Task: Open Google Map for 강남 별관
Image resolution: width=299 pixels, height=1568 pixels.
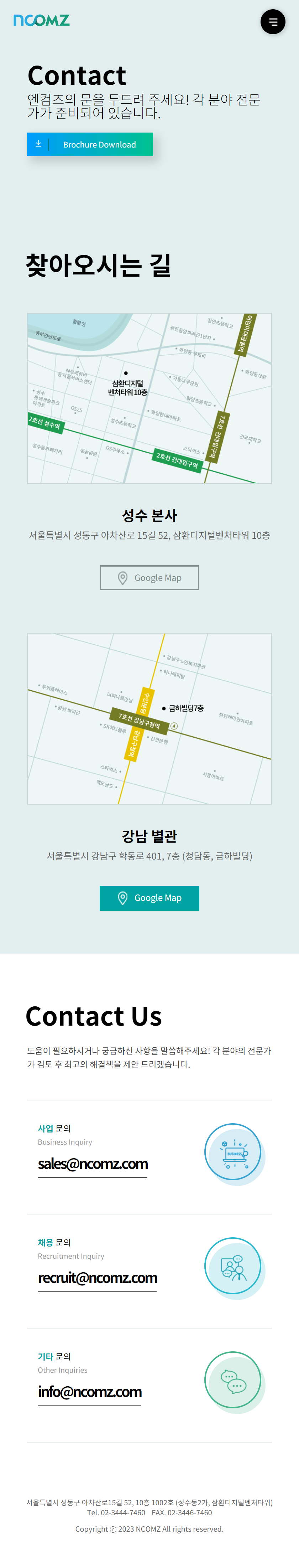Action: (149, 898)
